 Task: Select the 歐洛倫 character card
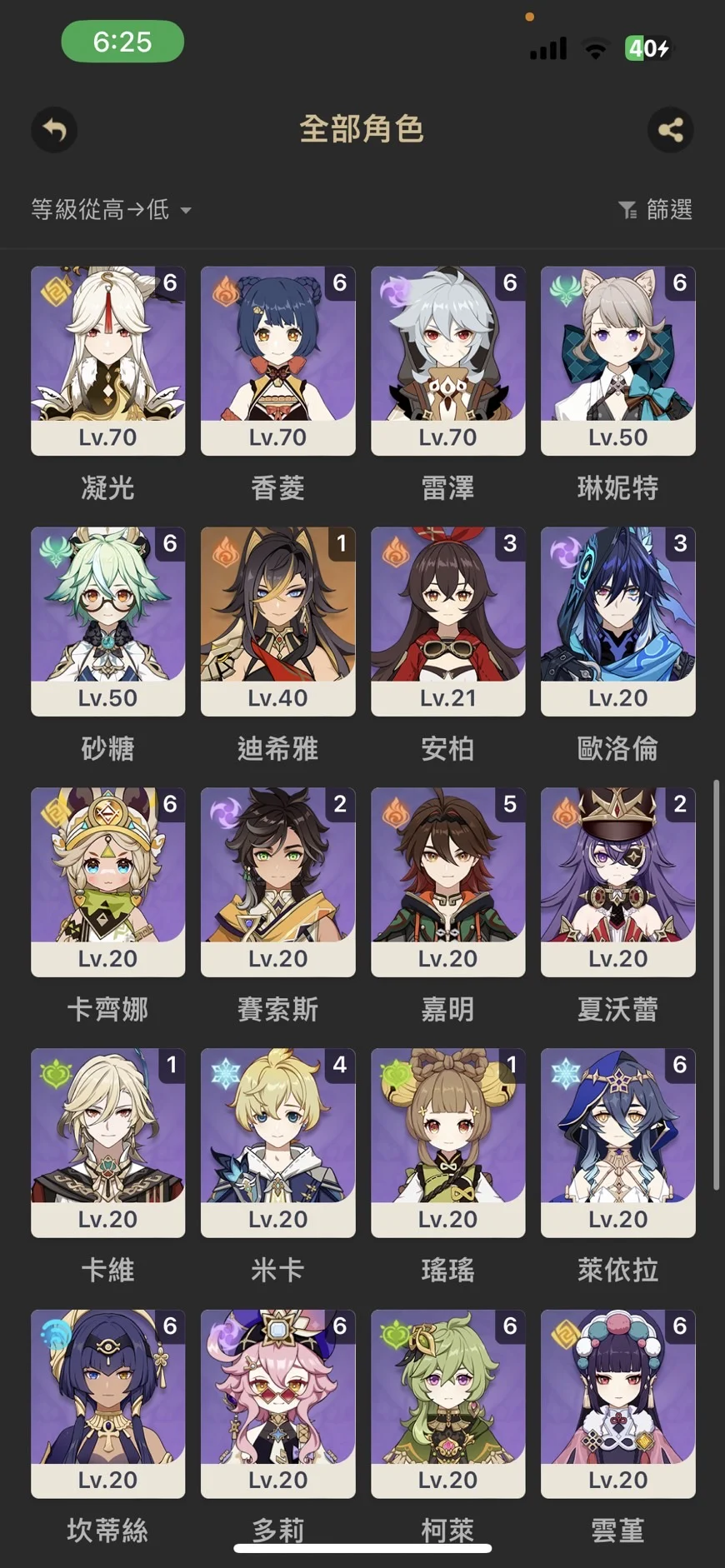617,622
